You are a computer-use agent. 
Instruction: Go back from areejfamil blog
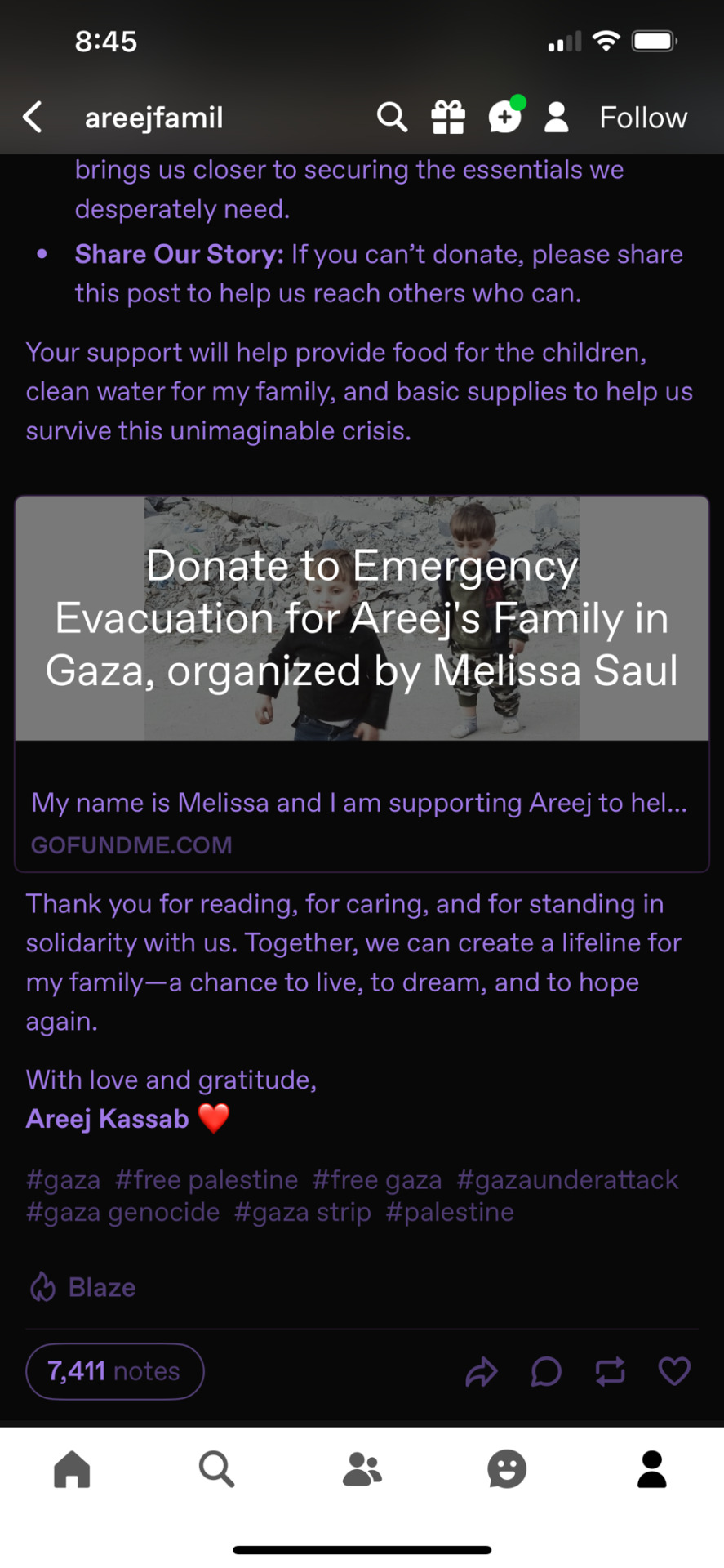[33, 118]
